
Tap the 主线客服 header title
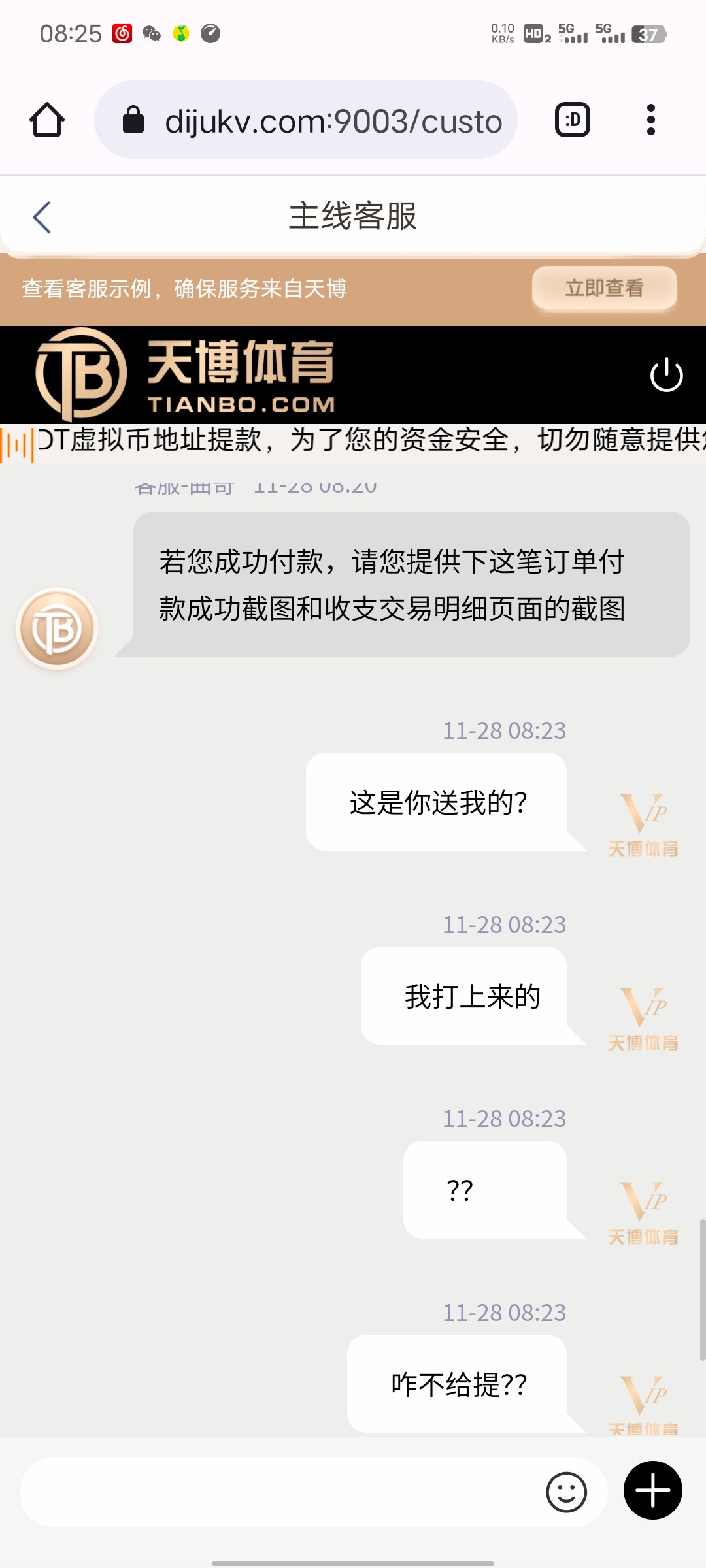[x=353, y=217]
